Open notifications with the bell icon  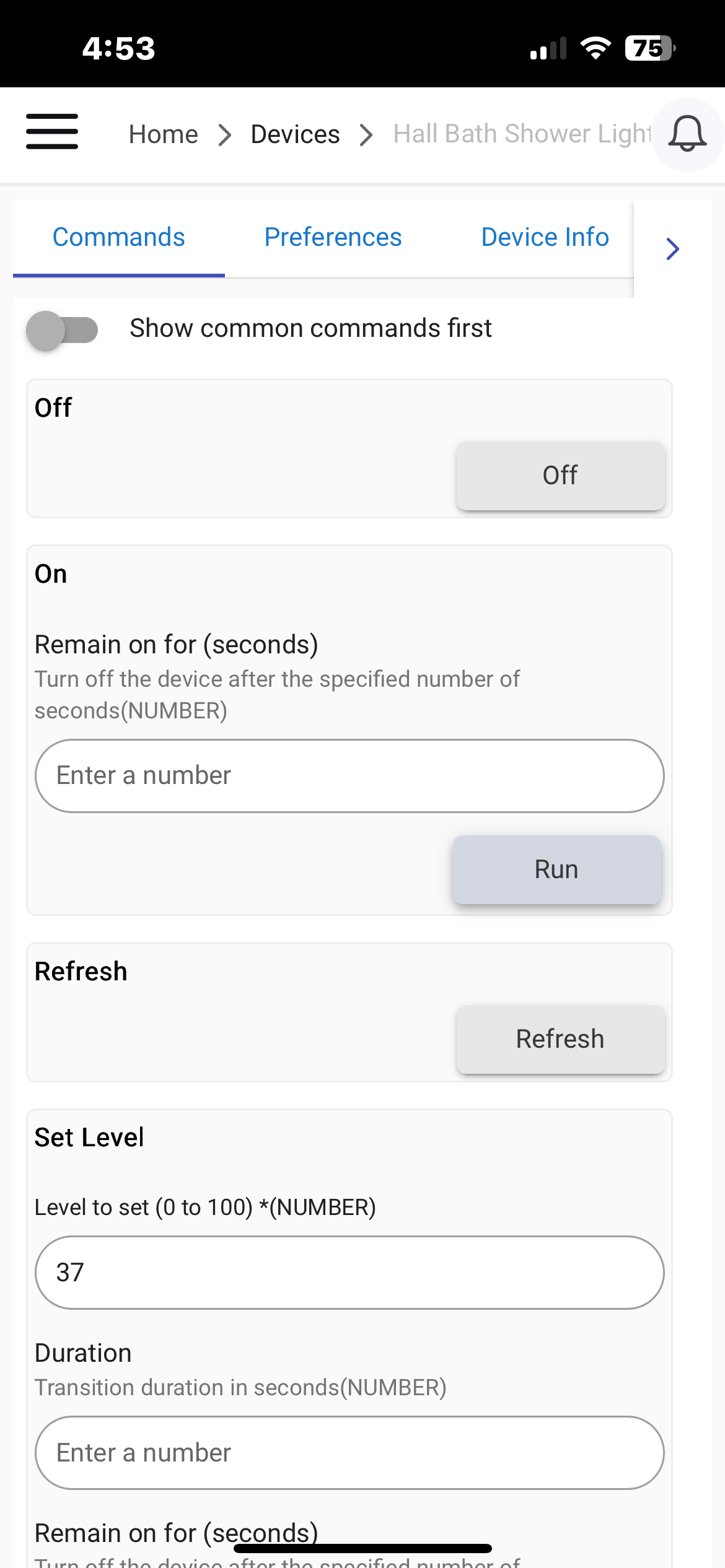(687, 134)
